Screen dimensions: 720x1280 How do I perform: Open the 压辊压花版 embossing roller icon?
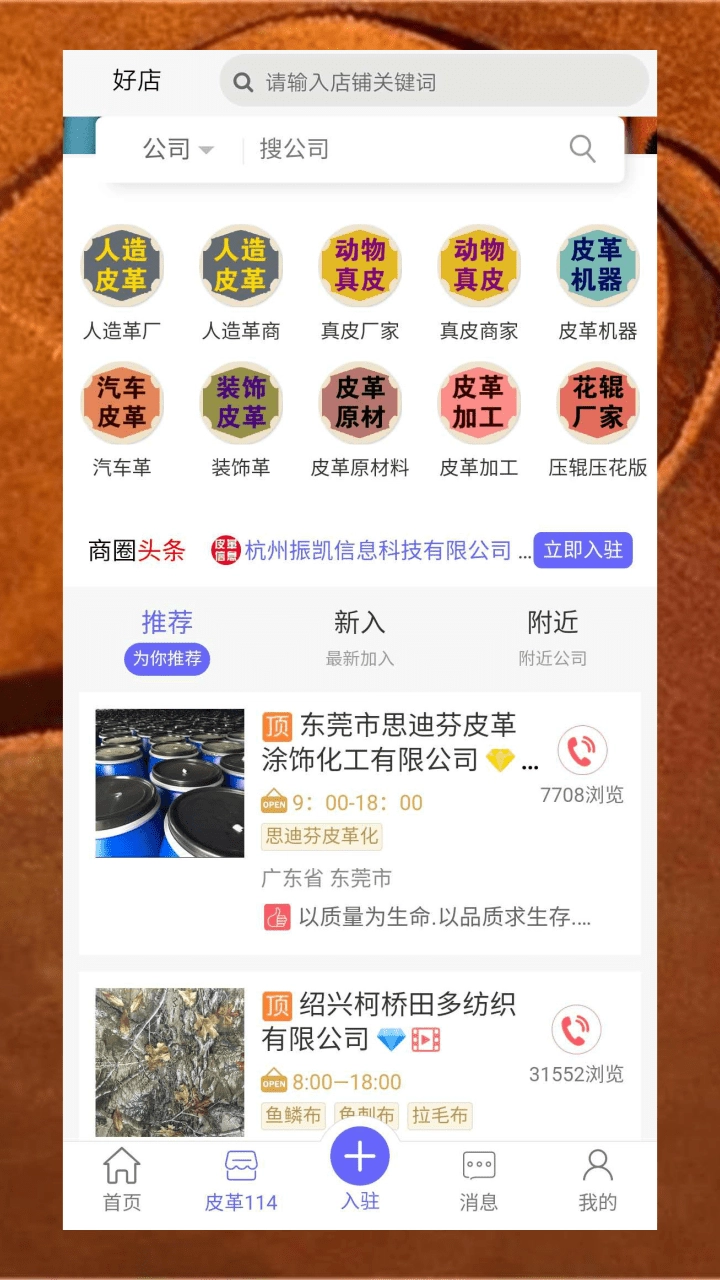597,403
